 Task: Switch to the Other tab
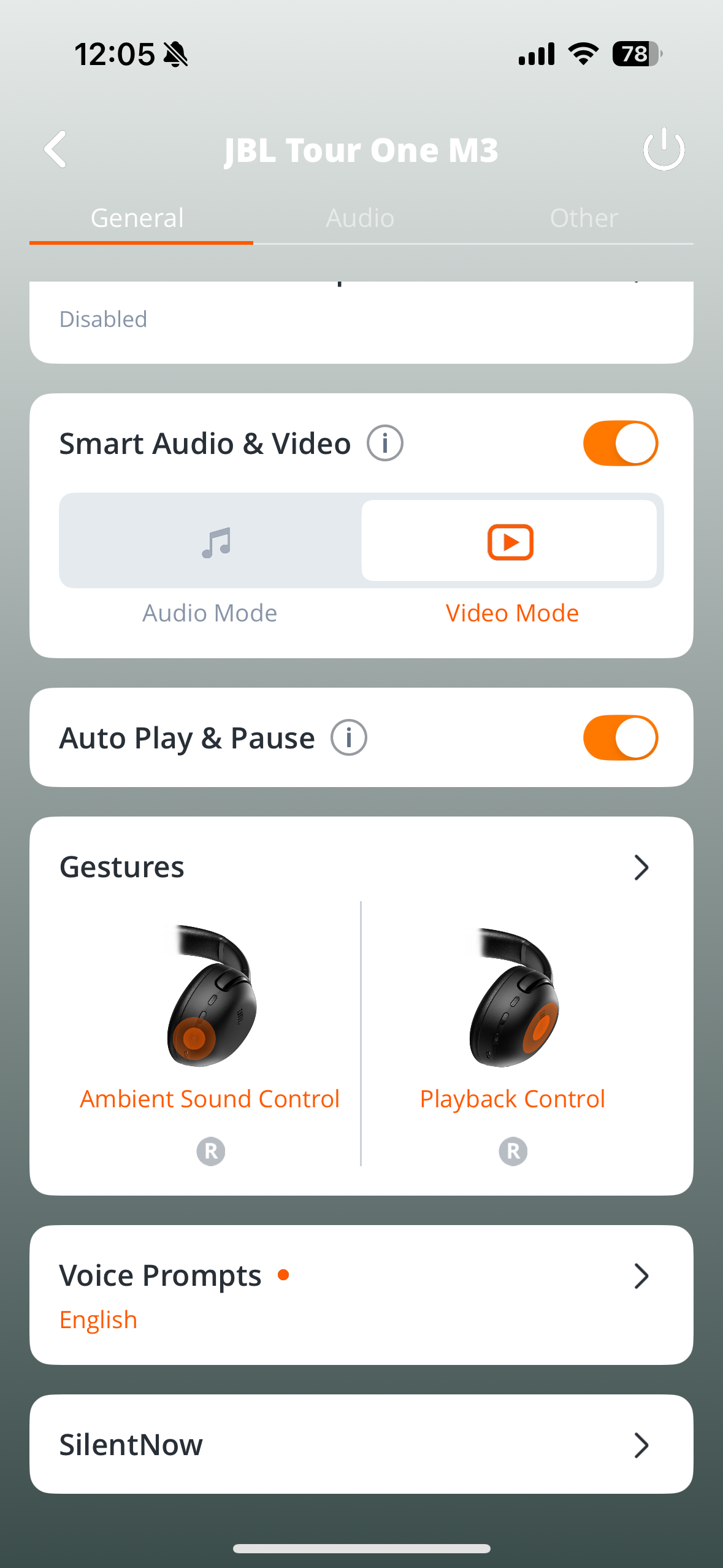pos(583,218)
